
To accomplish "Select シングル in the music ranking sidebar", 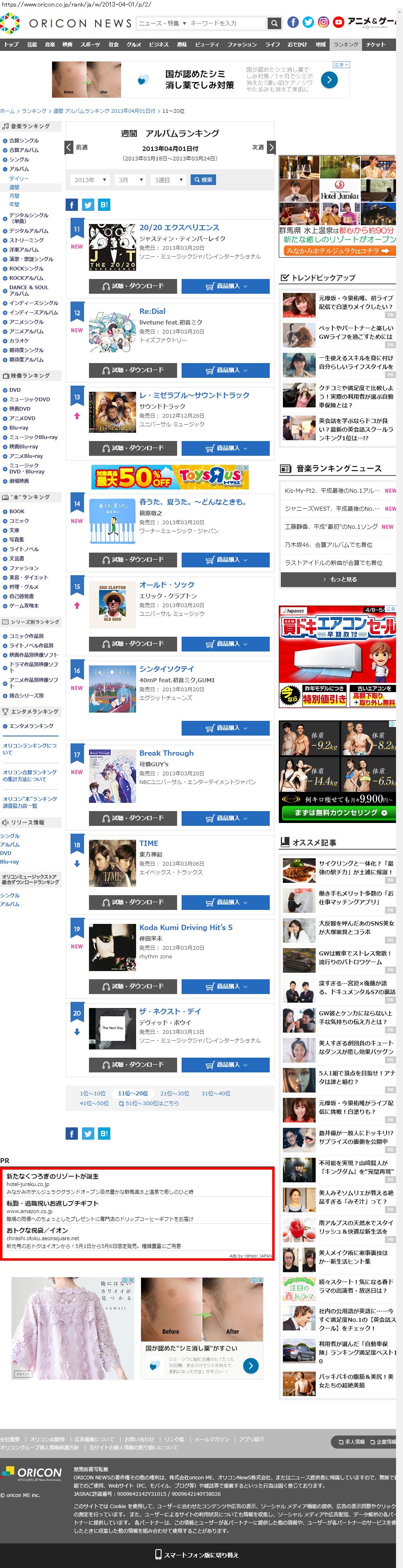I will pos(19,160).
